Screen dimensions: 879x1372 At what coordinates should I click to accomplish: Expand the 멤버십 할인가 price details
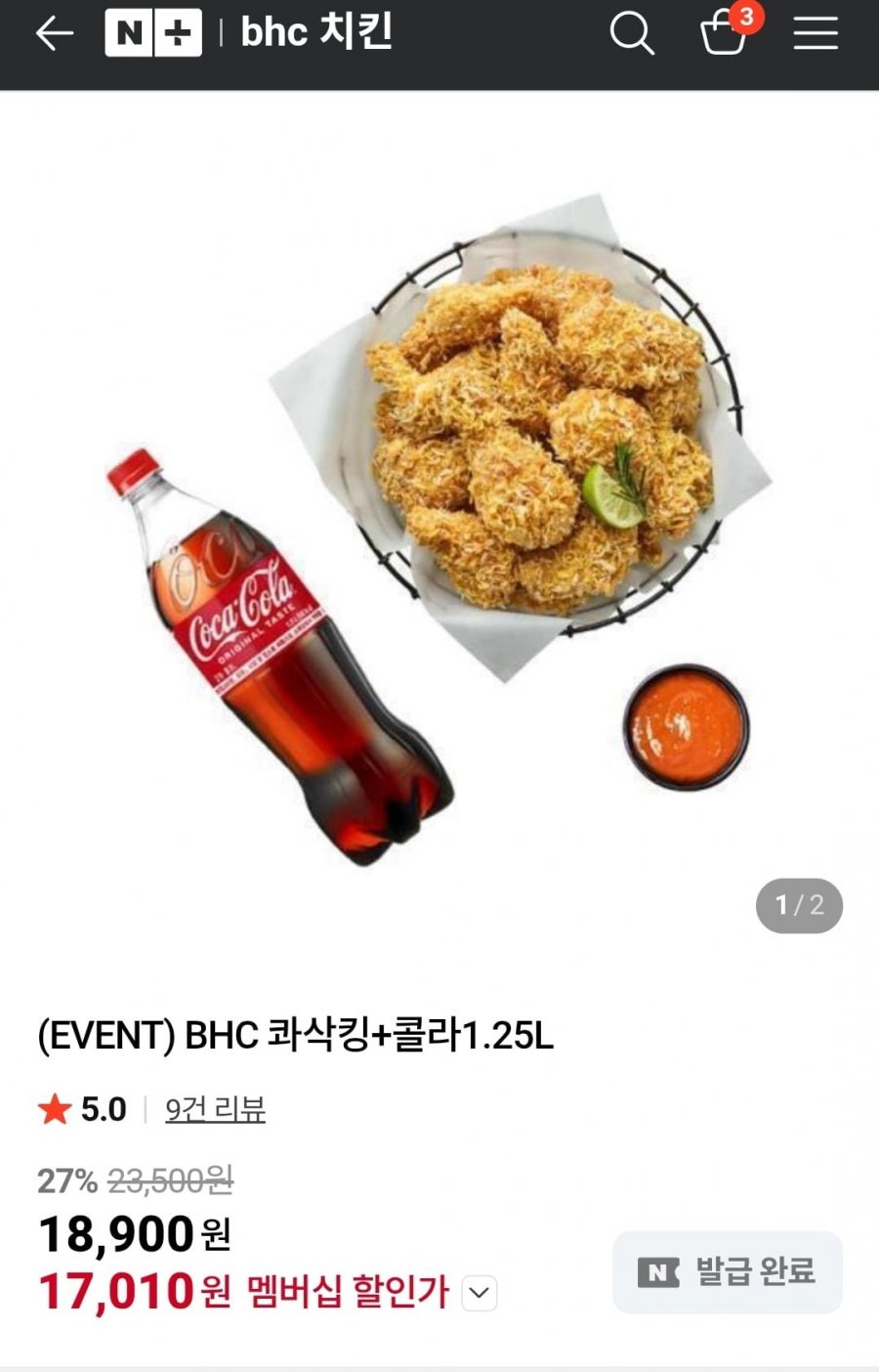(479, 1293)
